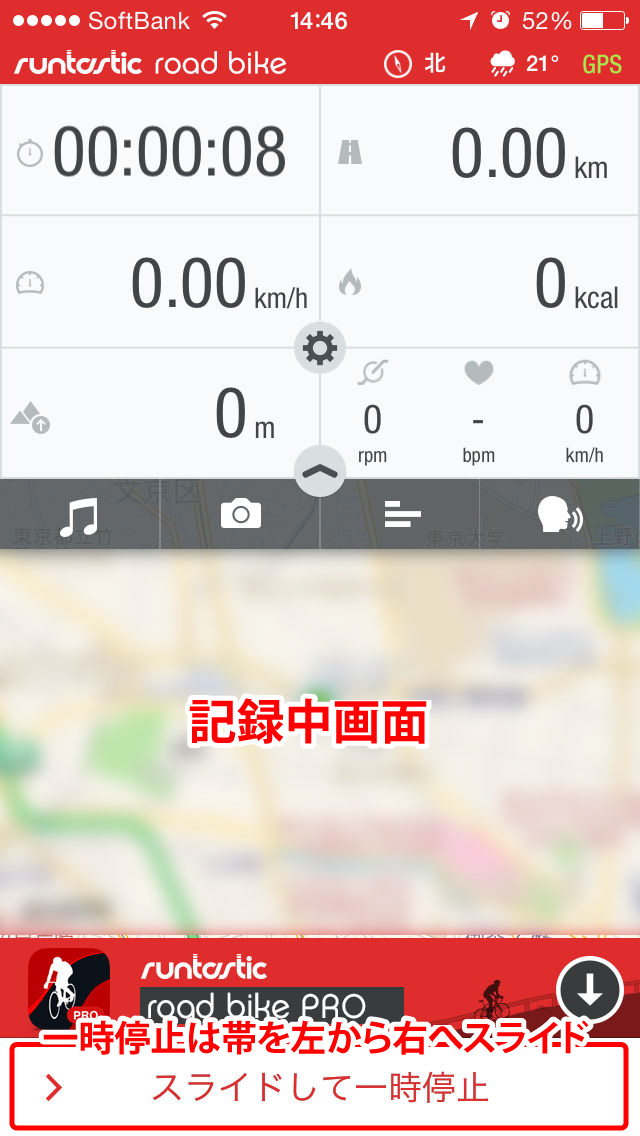
Task: Open voice feedback settings
Action: [560, 515]
